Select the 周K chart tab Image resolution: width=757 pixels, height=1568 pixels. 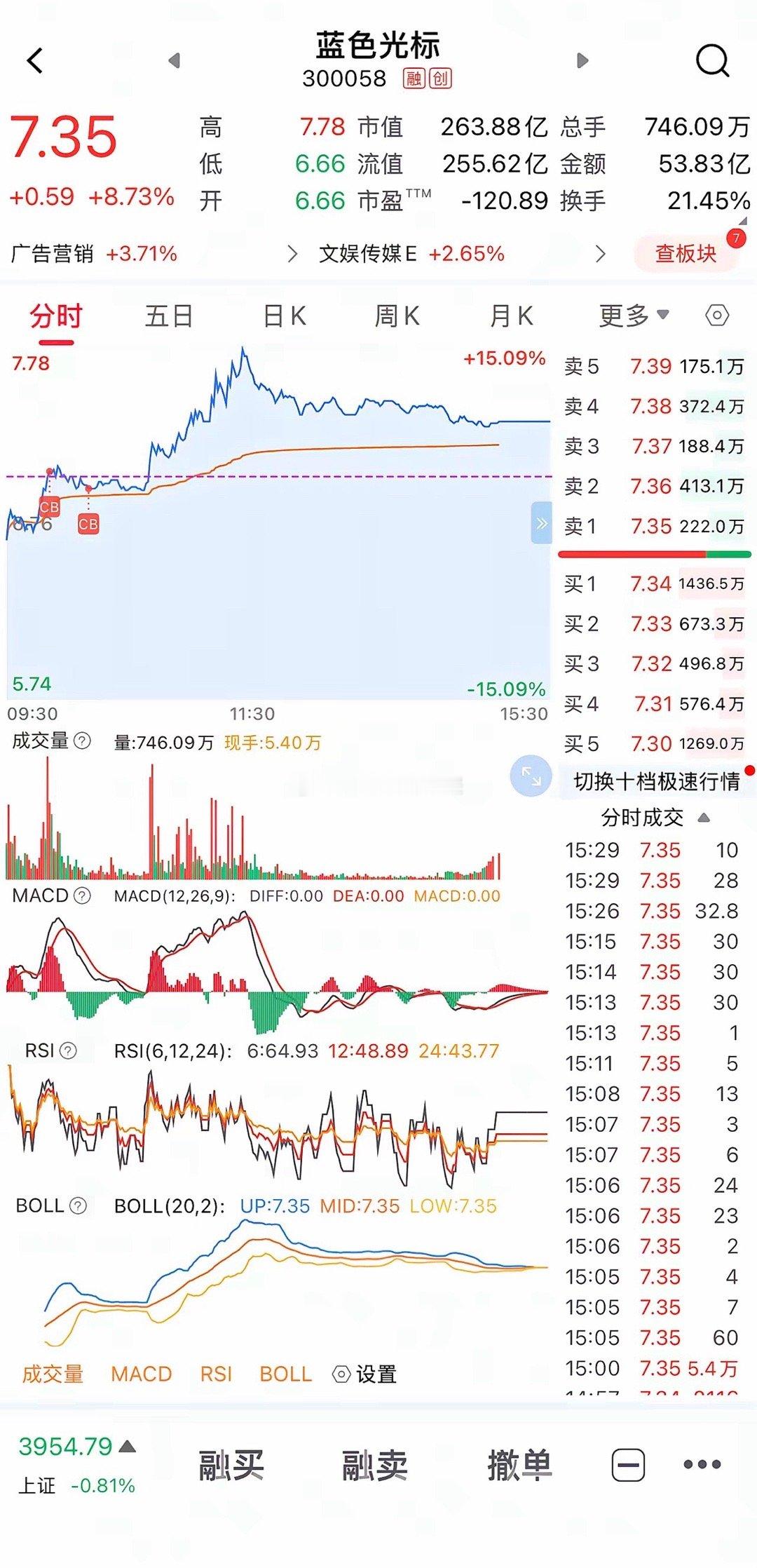(x=397, y=316)
